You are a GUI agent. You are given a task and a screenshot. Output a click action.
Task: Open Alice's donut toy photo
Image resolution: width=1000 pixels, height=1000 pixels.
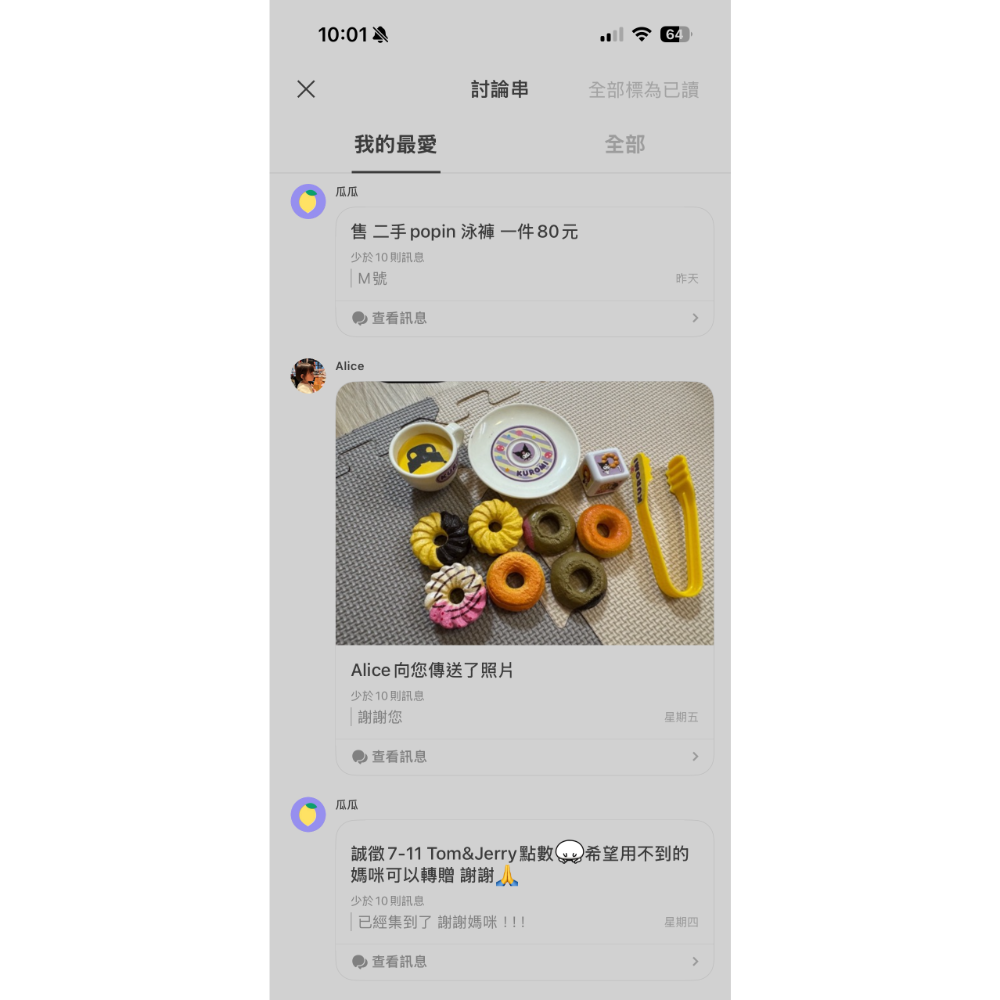click(524, 513)
